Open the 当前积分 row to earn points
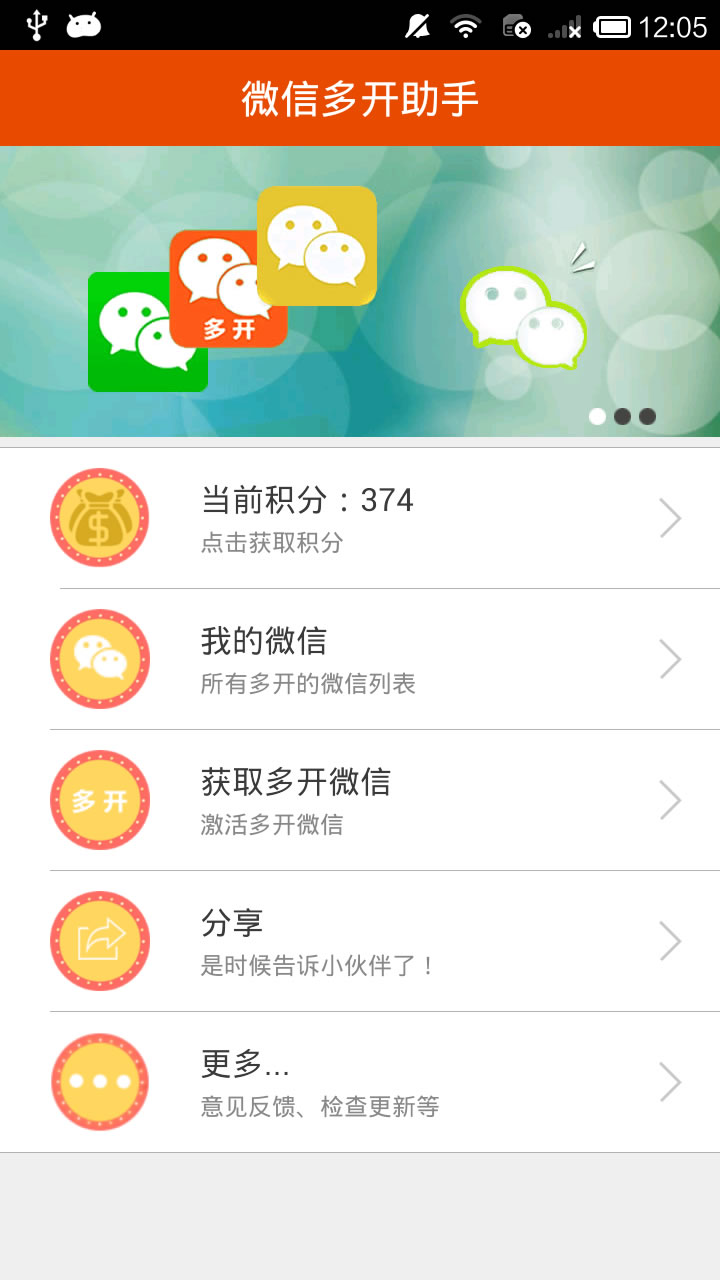720x1280 pixels. (x=360, y=518)
